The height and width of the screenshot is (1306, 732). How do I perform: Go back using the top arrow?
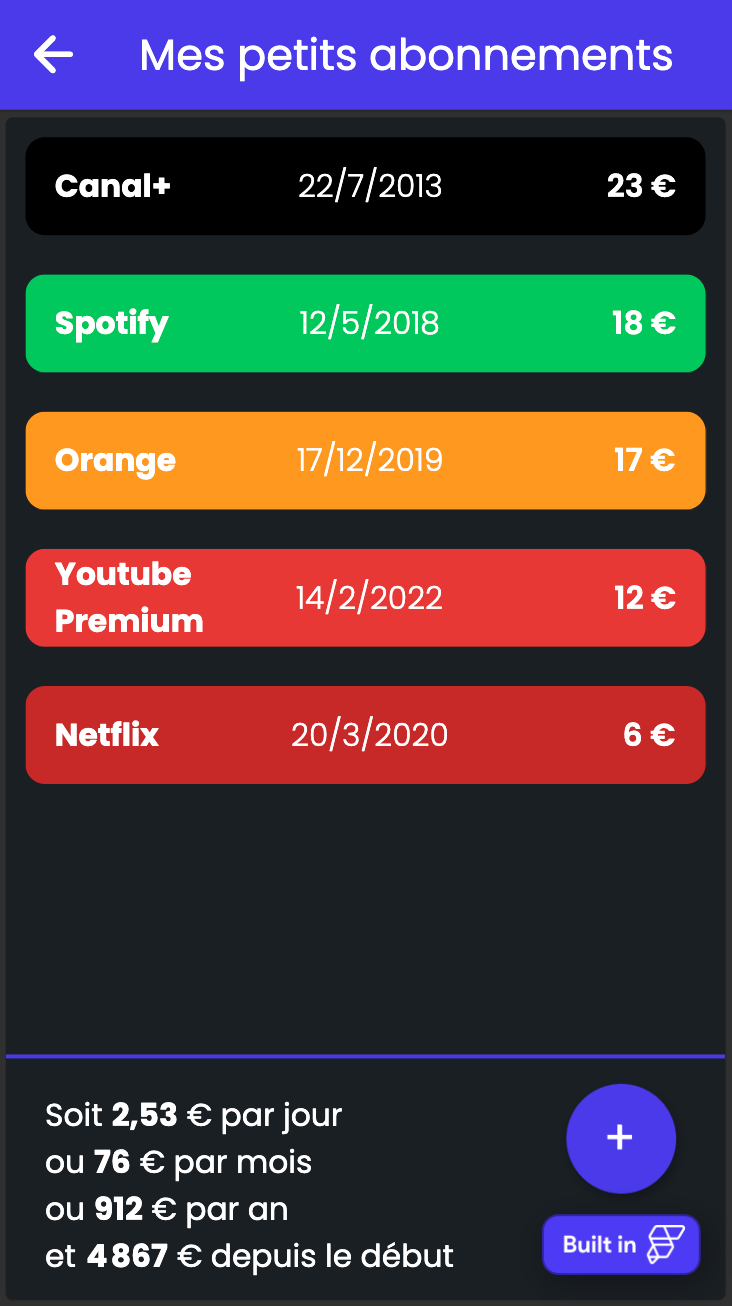[x=53, y=54]
